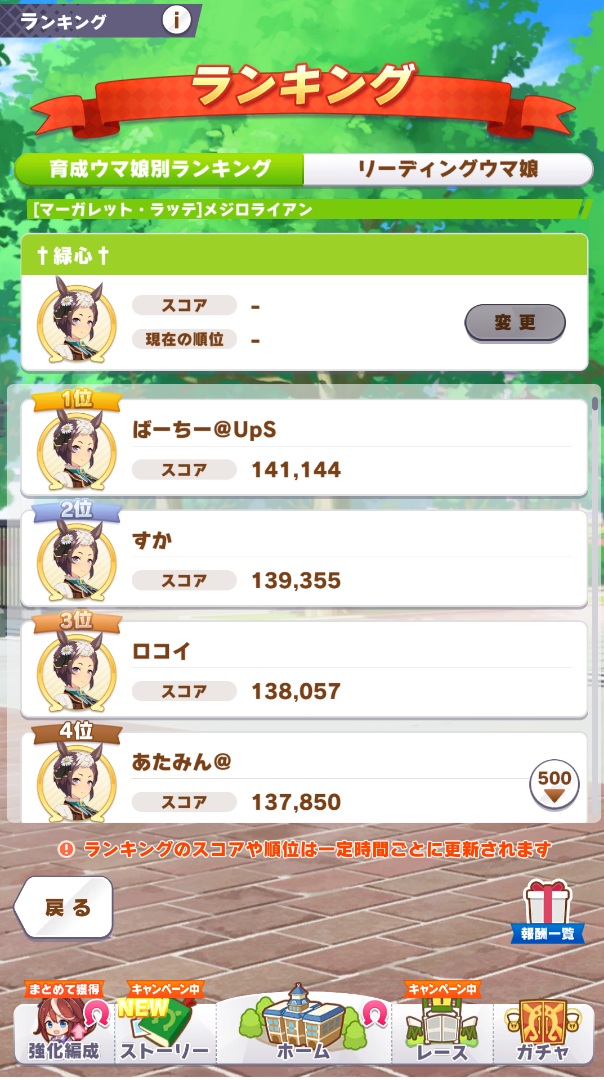The image size is (604, 1080).
Task: Switch to リーディングウマ娘 tab
Action: pyautogui.click(x=447, y=169)
